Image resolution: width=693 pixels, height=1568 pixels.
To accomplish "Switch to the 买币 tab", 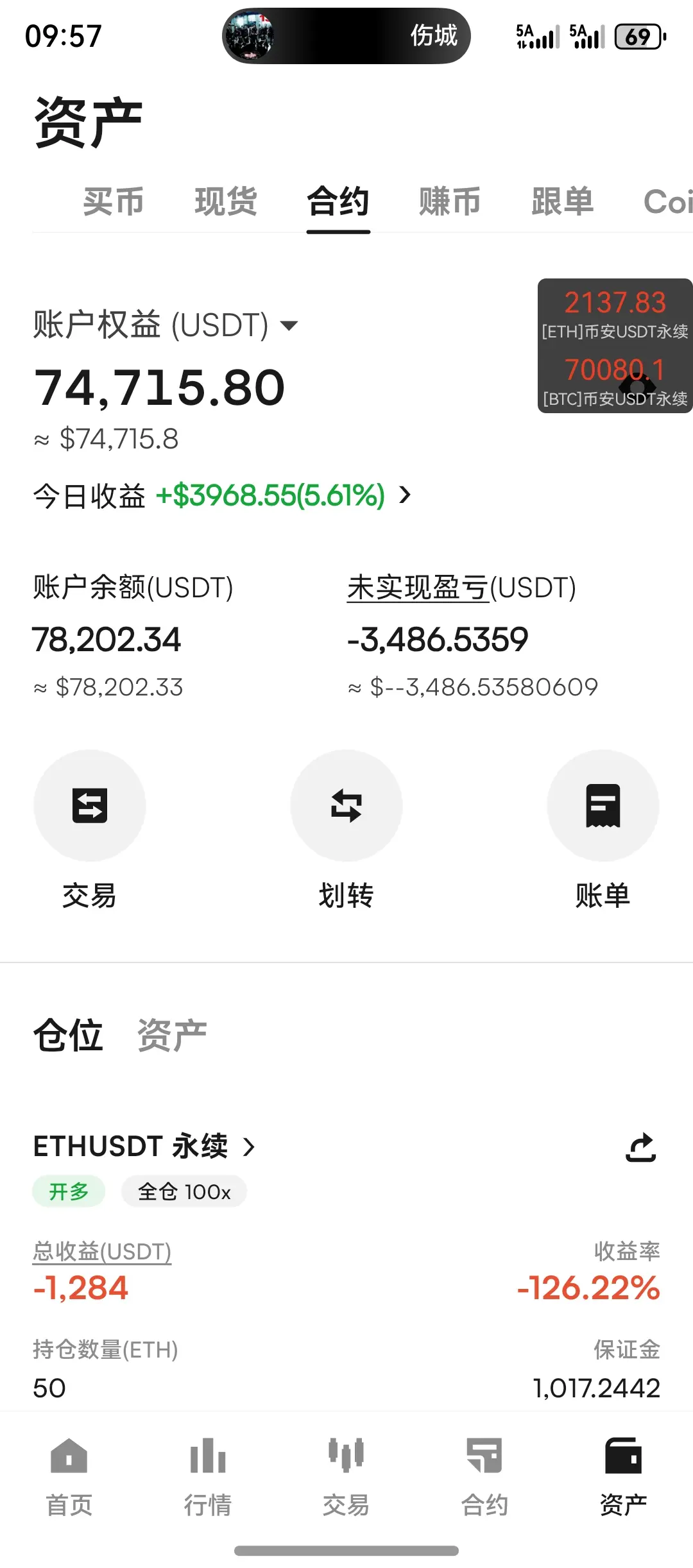I will (x=113, y=202).
